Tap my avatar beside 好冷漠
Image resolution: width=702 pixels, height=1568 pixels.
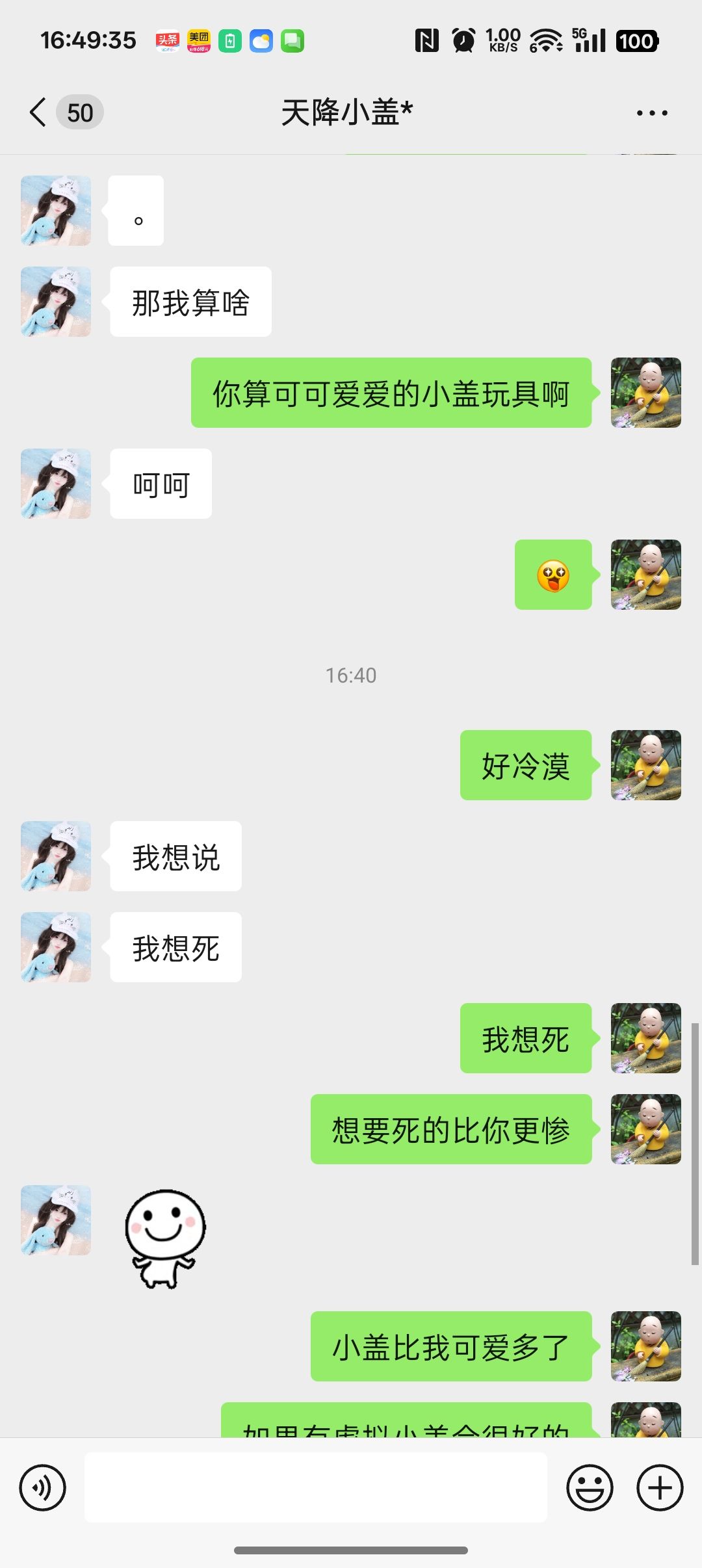pos(645,765)
